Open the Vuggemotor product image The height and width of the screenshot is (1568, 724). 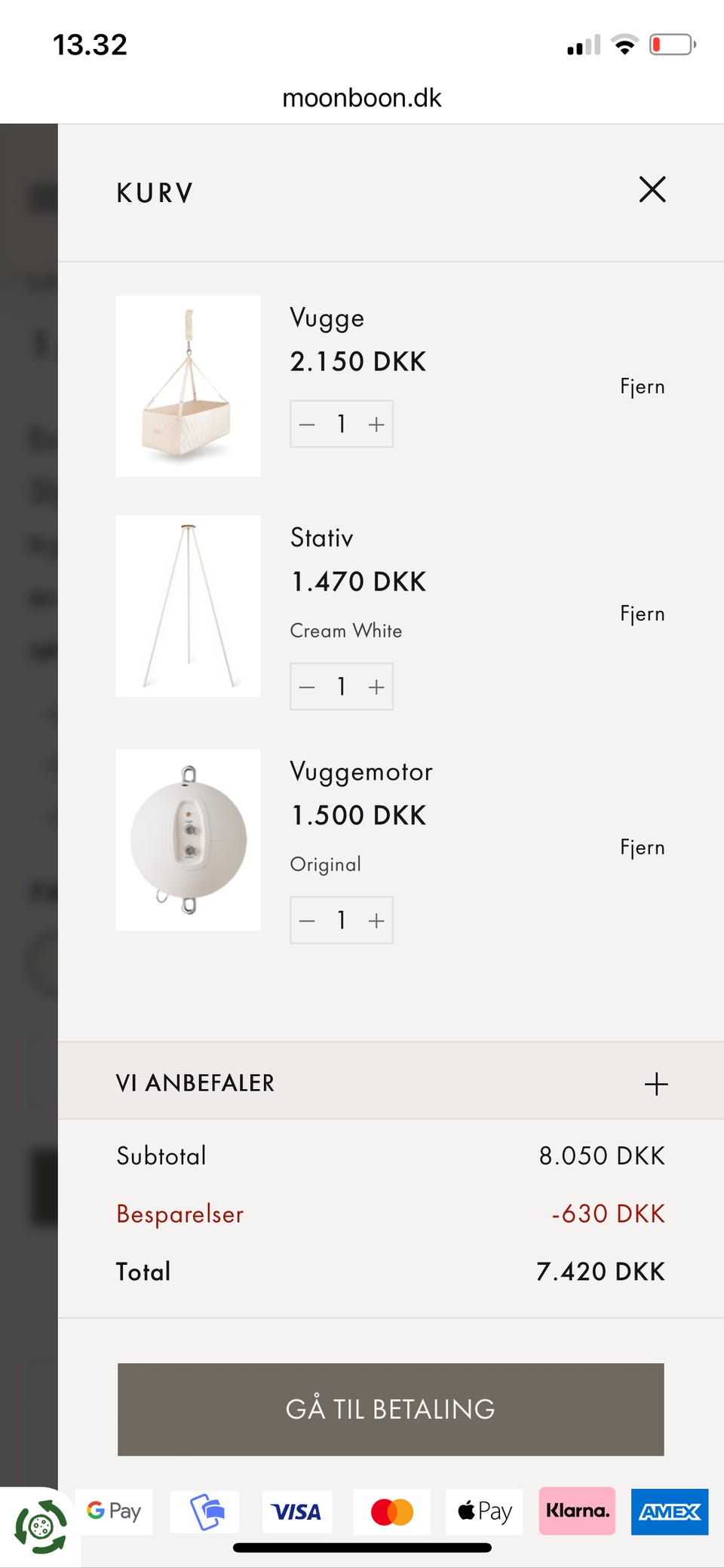tap(188, 840)
